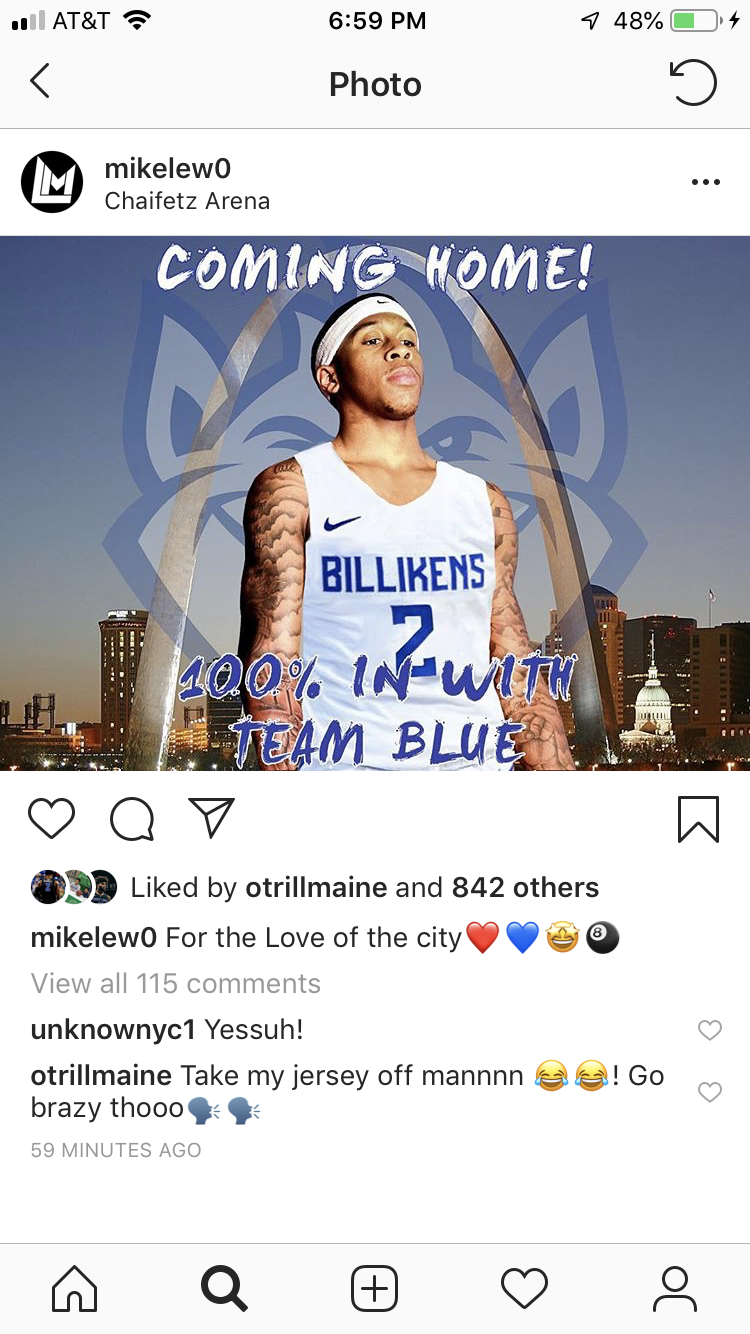Save the post with bookmark icon
This screenshot has height=1334, width=750.
[x=698, y=819]
